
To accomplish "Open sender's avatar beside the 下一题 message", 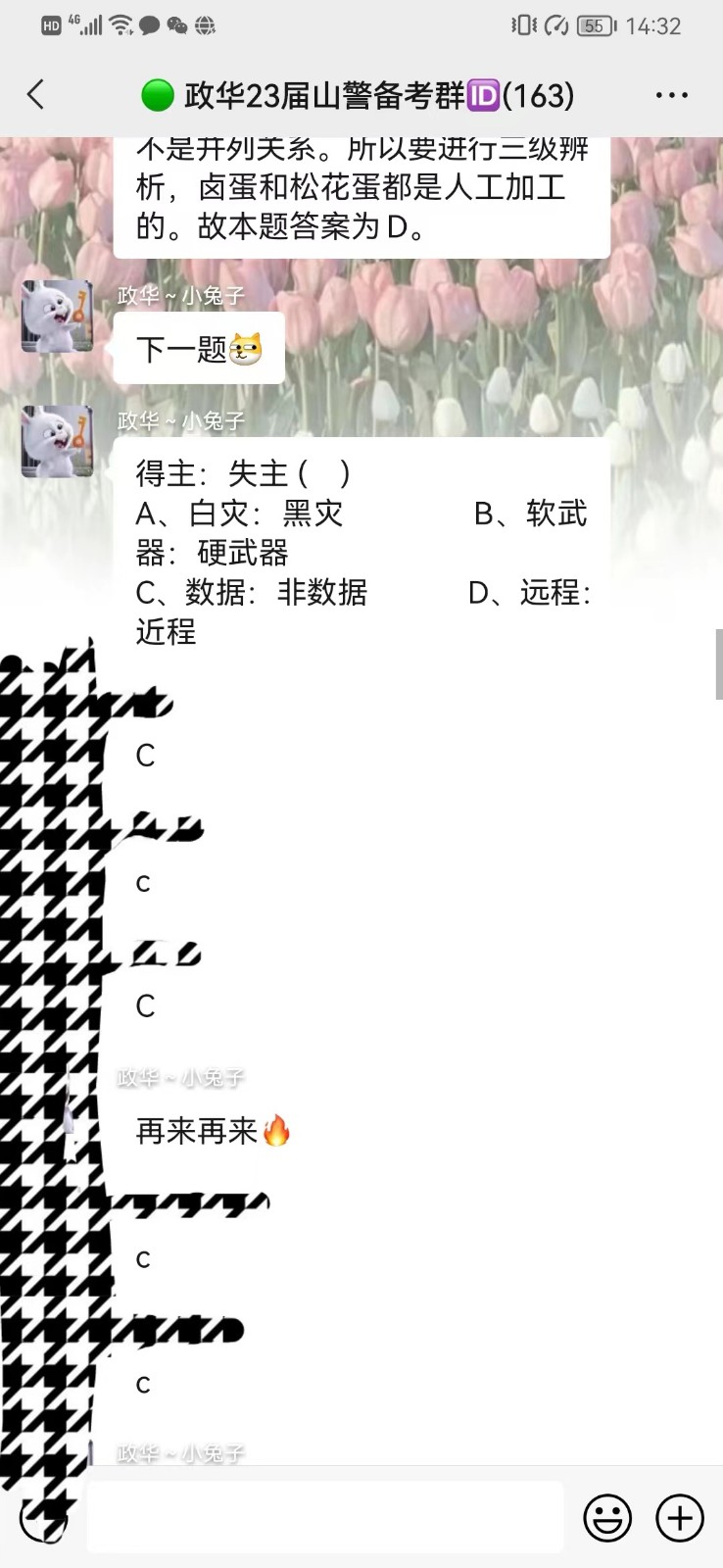I will [x=58, y=316].
